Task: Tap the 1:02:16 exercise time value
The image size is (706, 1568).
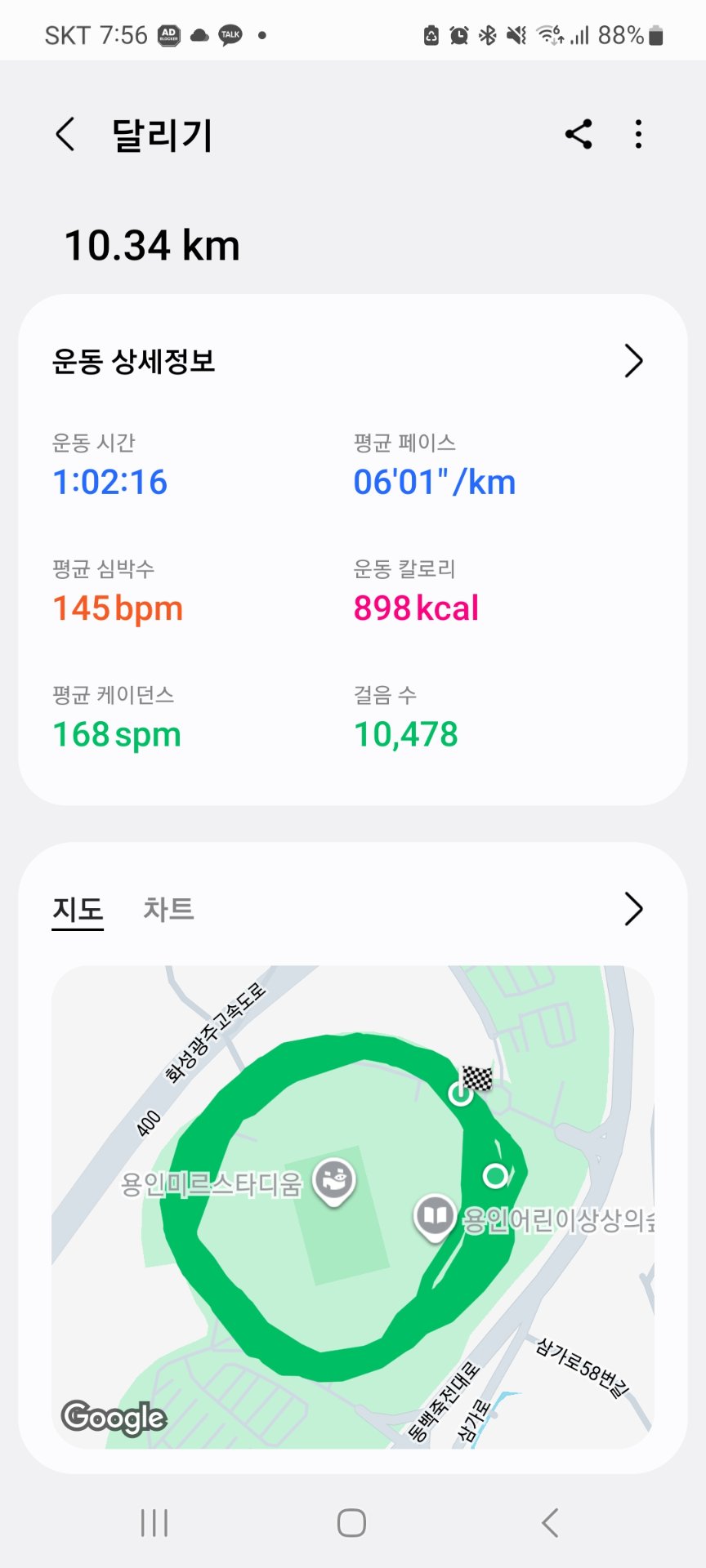Action: (110, 482)
